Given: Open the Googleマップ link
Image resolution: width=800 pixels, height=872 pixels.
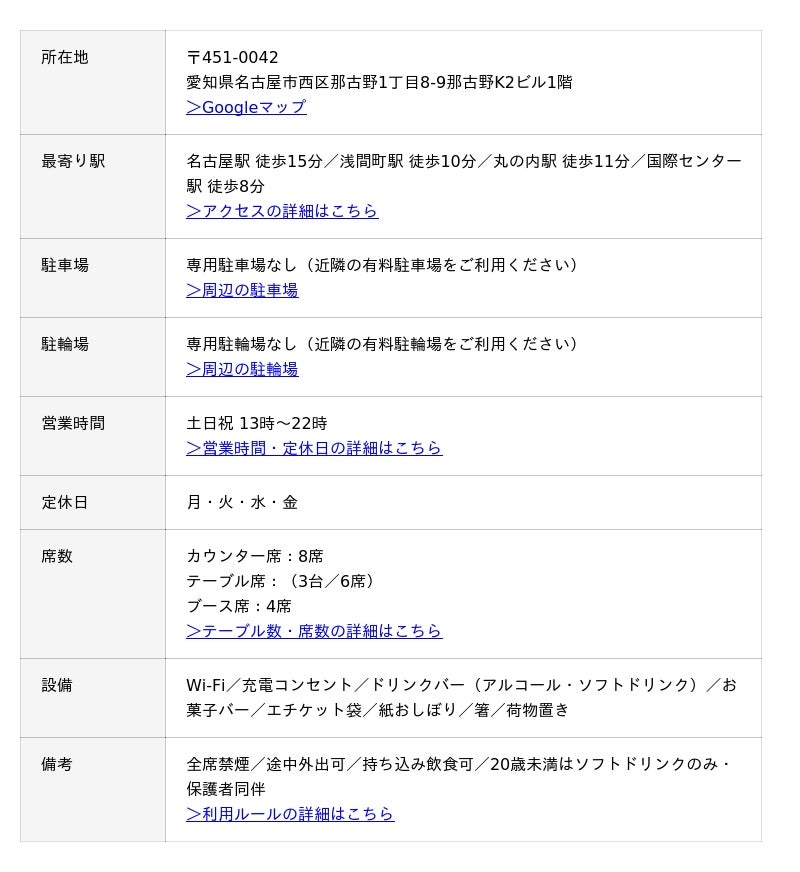Looking at the screenshot, I should [246, 108].
